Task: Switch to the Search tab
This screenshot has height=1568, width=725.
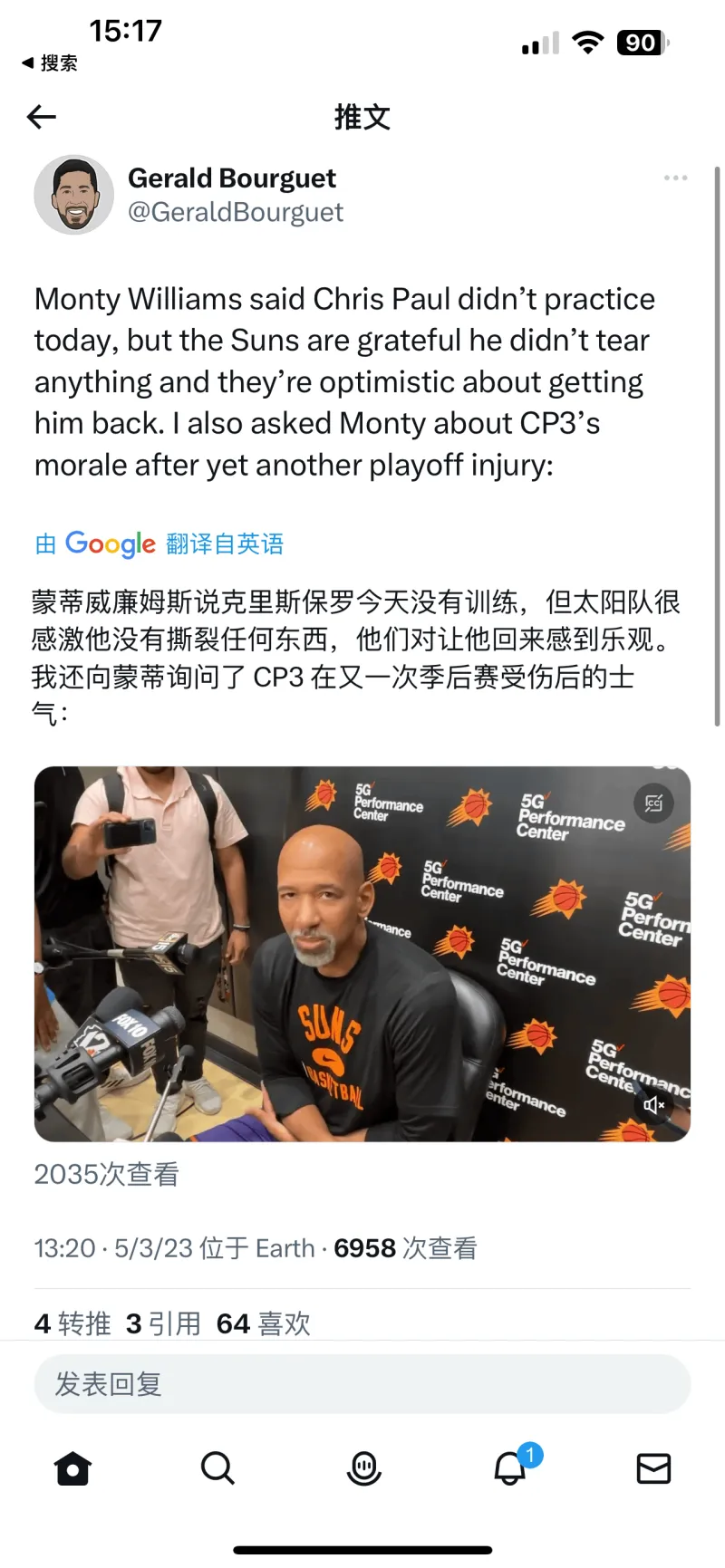Action: [x=217, y=1468]
